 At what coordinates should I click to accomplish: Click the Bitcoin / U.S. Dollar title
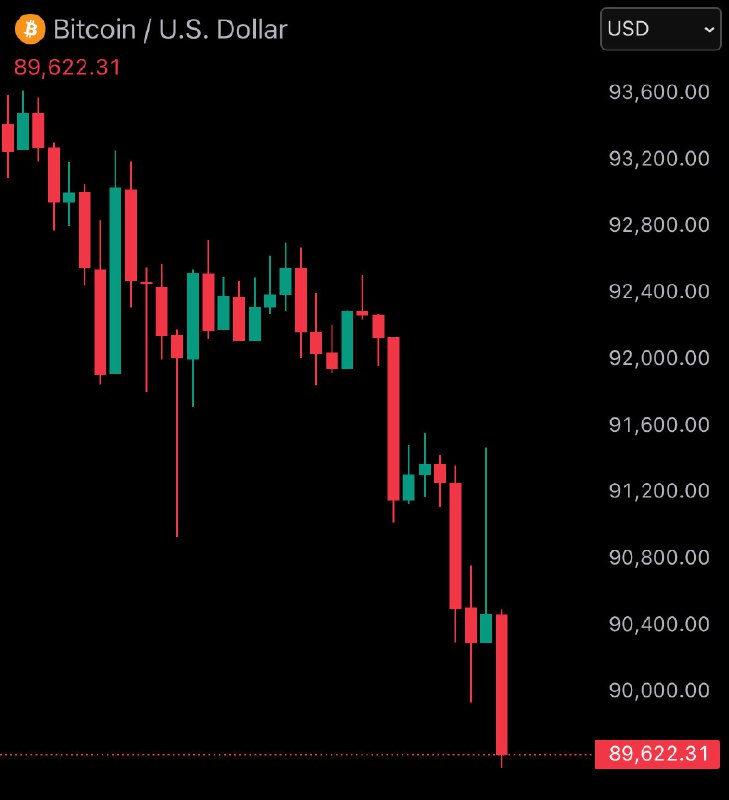point(170,29)
